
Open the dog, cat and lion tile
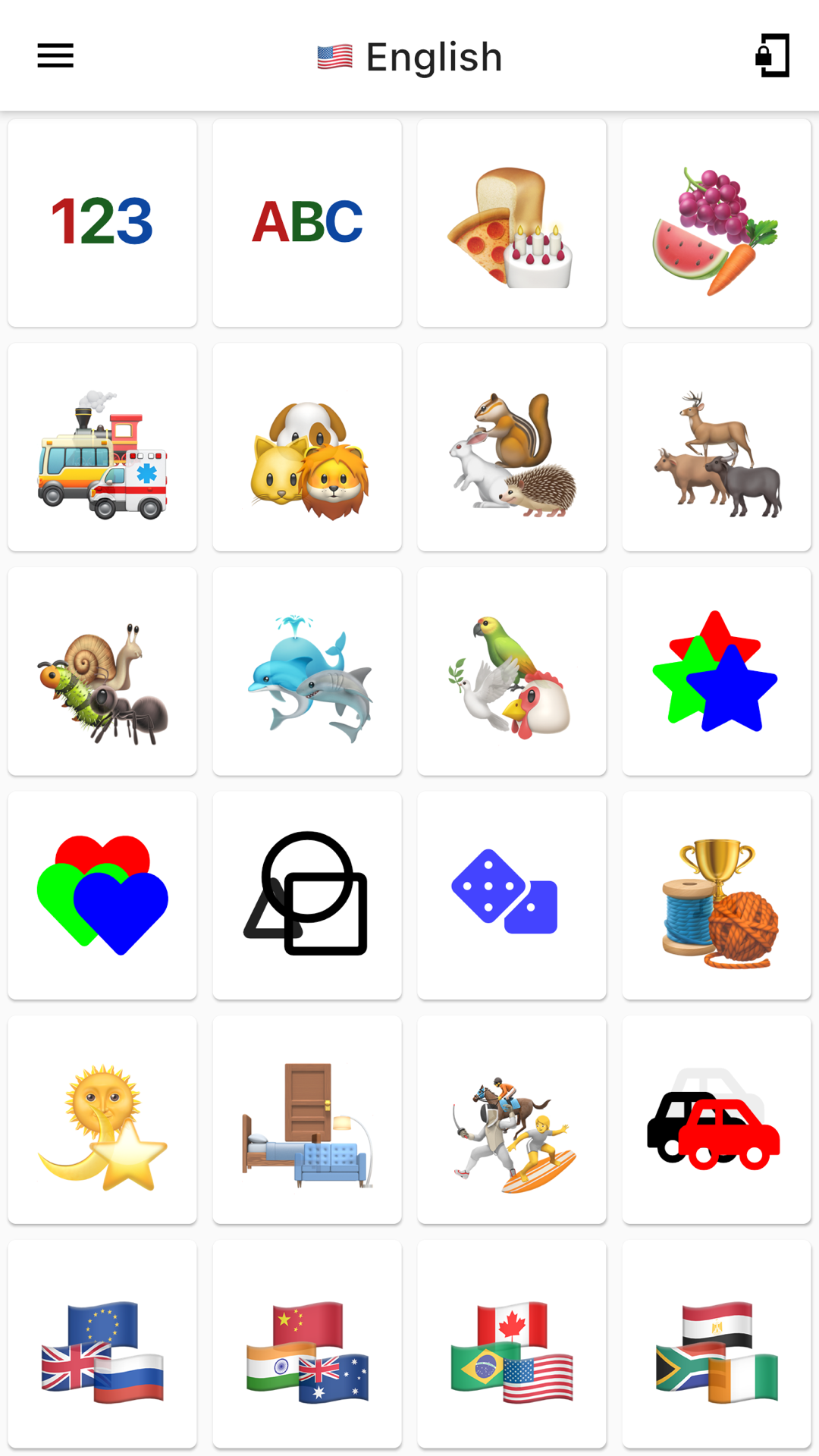(x=307, y=447)
